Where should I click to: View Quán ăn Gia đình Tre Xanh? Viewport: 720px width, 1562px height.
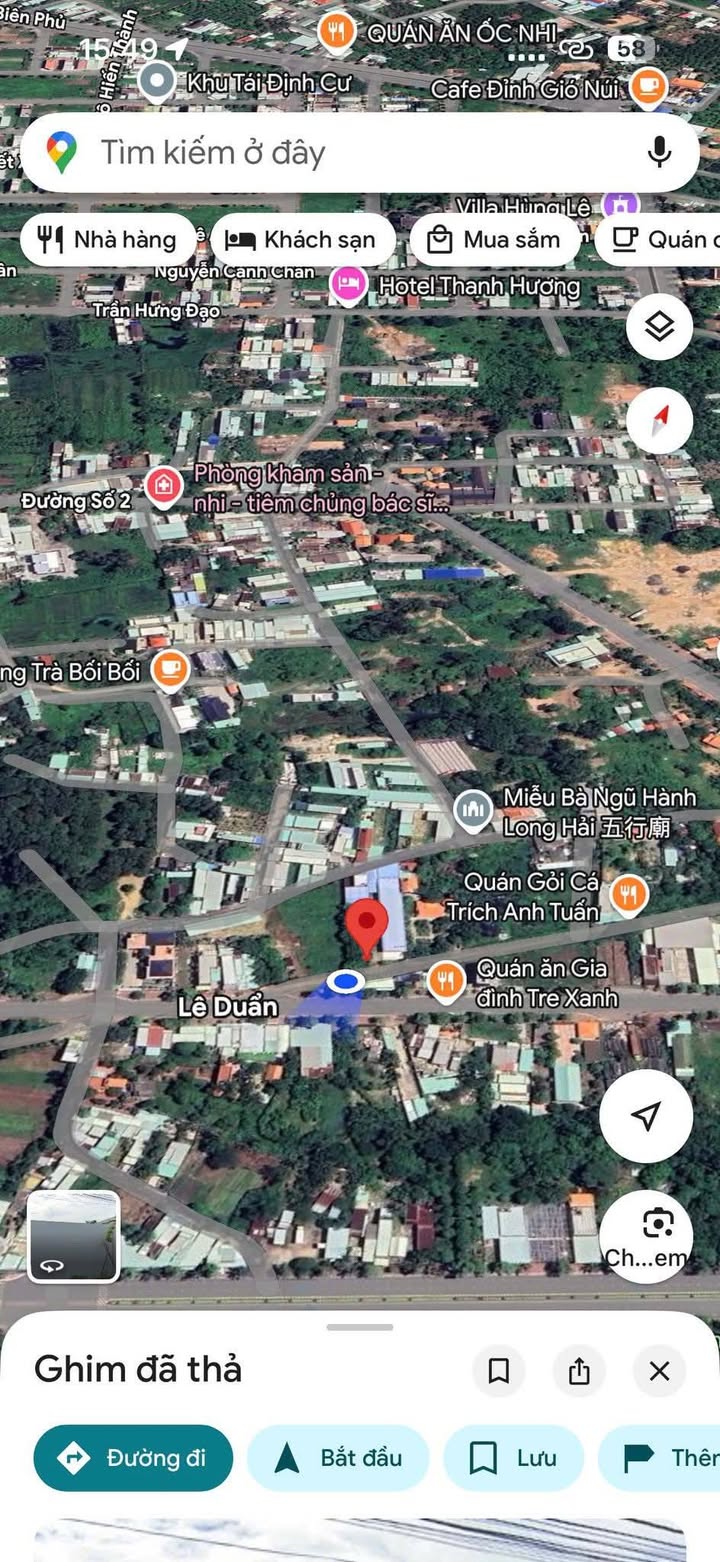pos(446,982)
